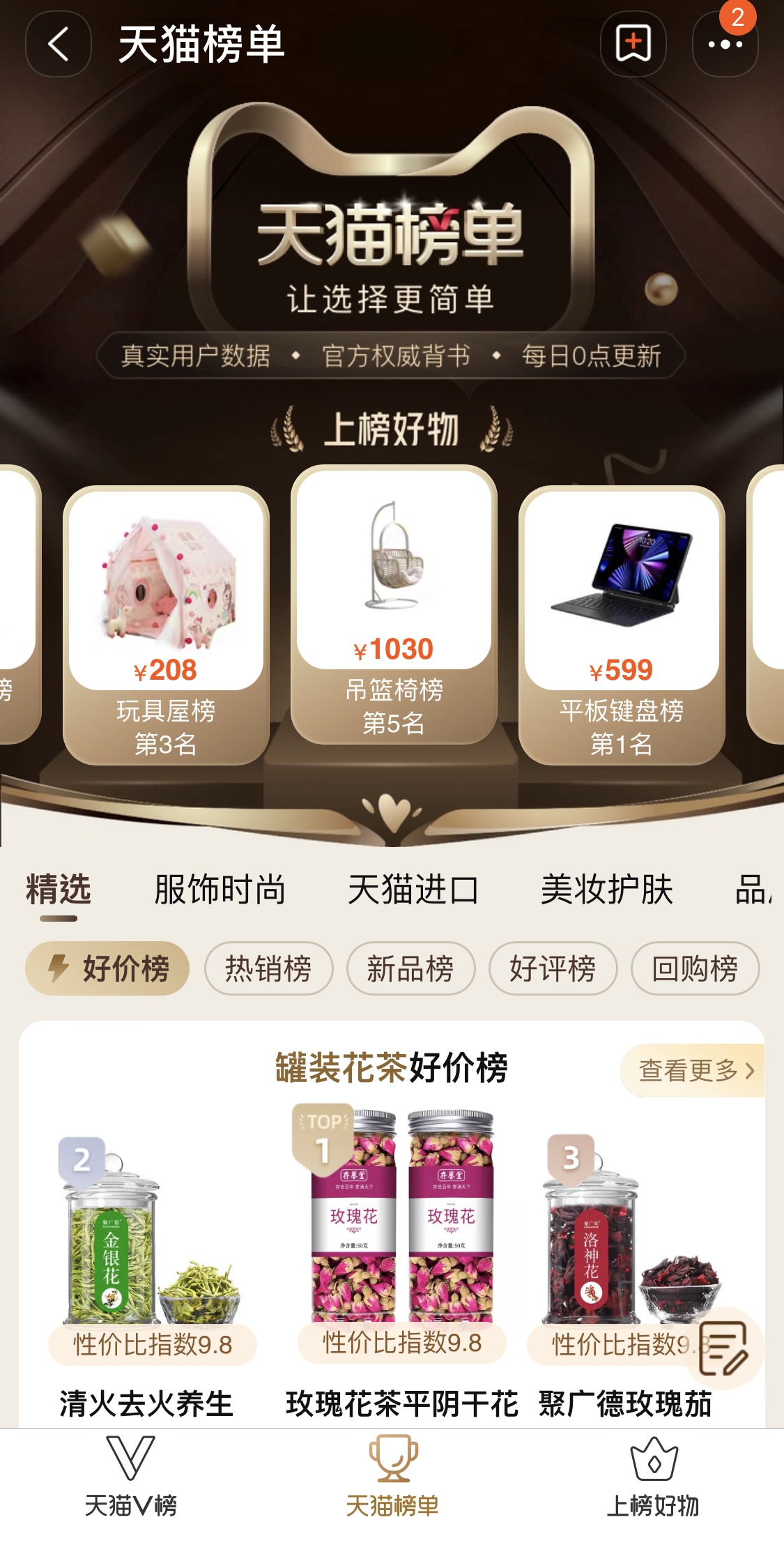Select the 好评榜 chip
Image resolution: width=784 pixels, height=1545 pixels.
[x=553, y=968]
